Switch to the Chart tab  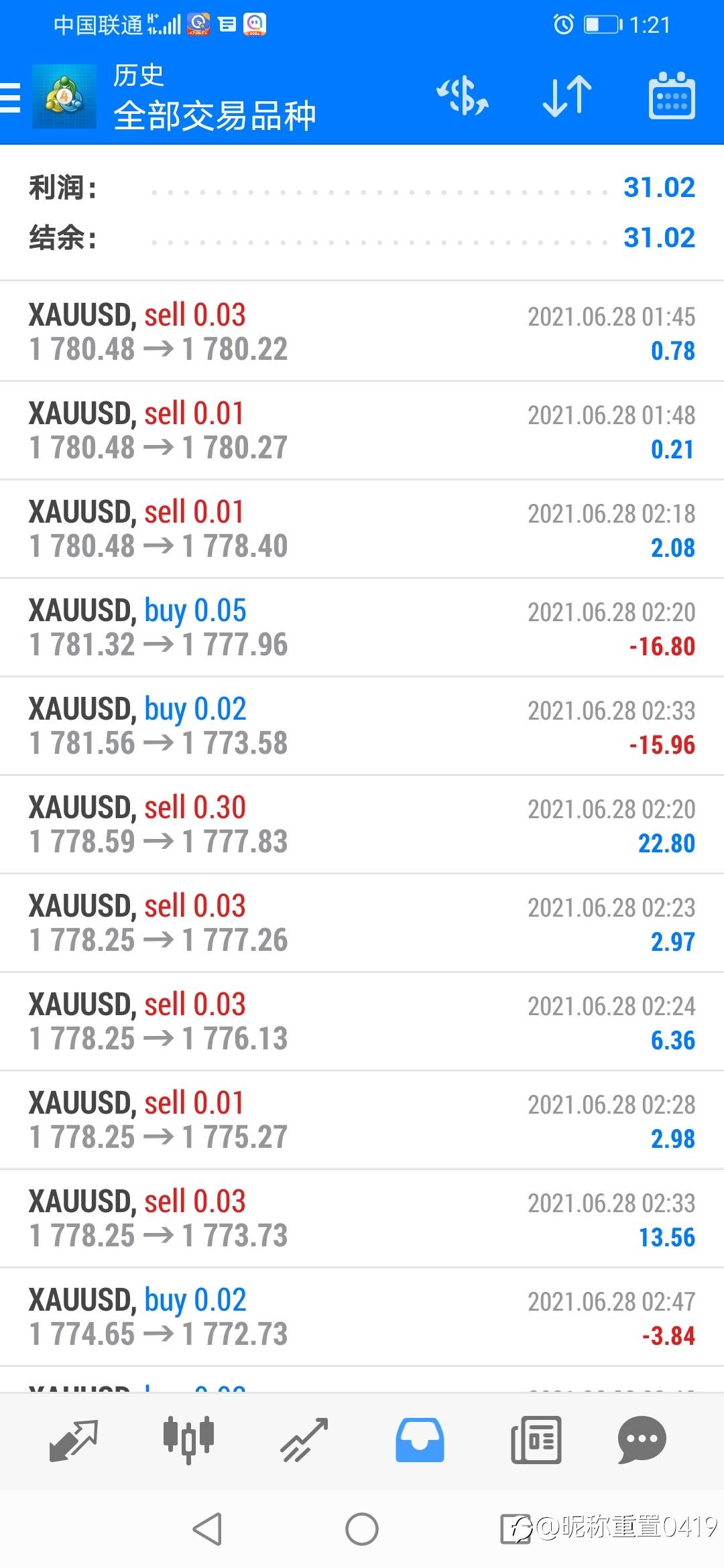point(188,1439)
